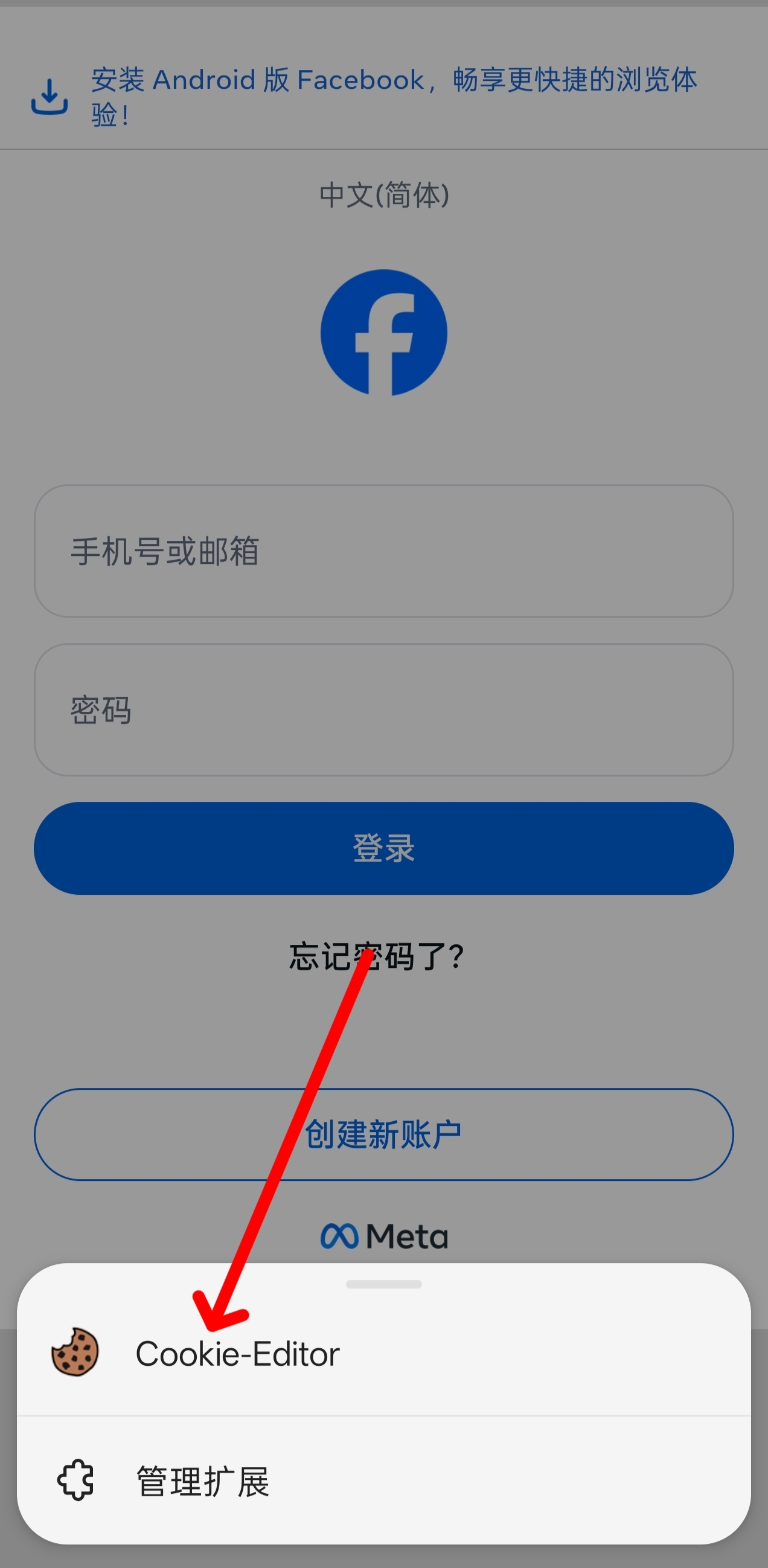The height and width of the screenshot is (1568, 768).
Task: Tap the download arrow icon in the install banner
Action: pyautogui.click(x=49, y=96)
